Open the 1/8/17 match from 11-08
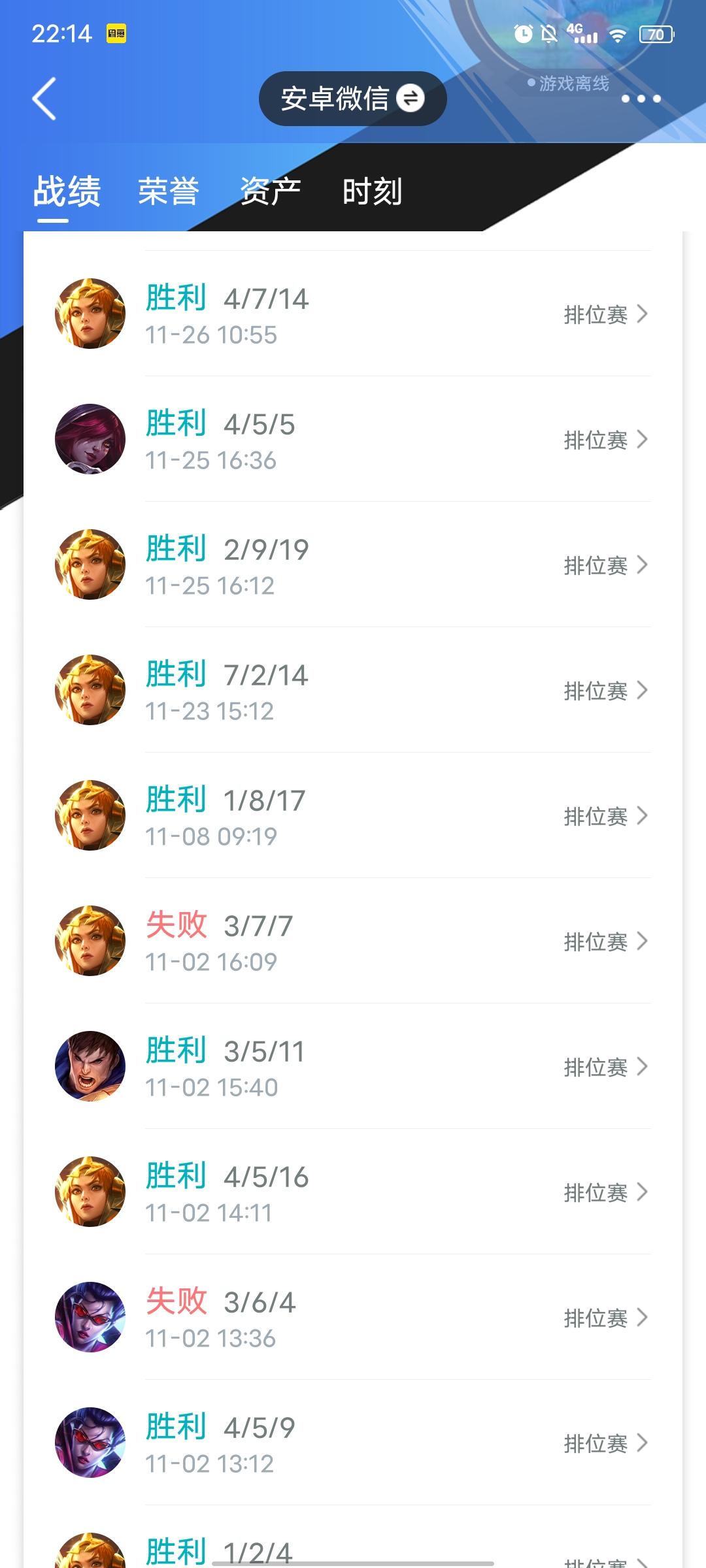The image size is (706, 1568). pyautogui.click(x=353, y=816)
